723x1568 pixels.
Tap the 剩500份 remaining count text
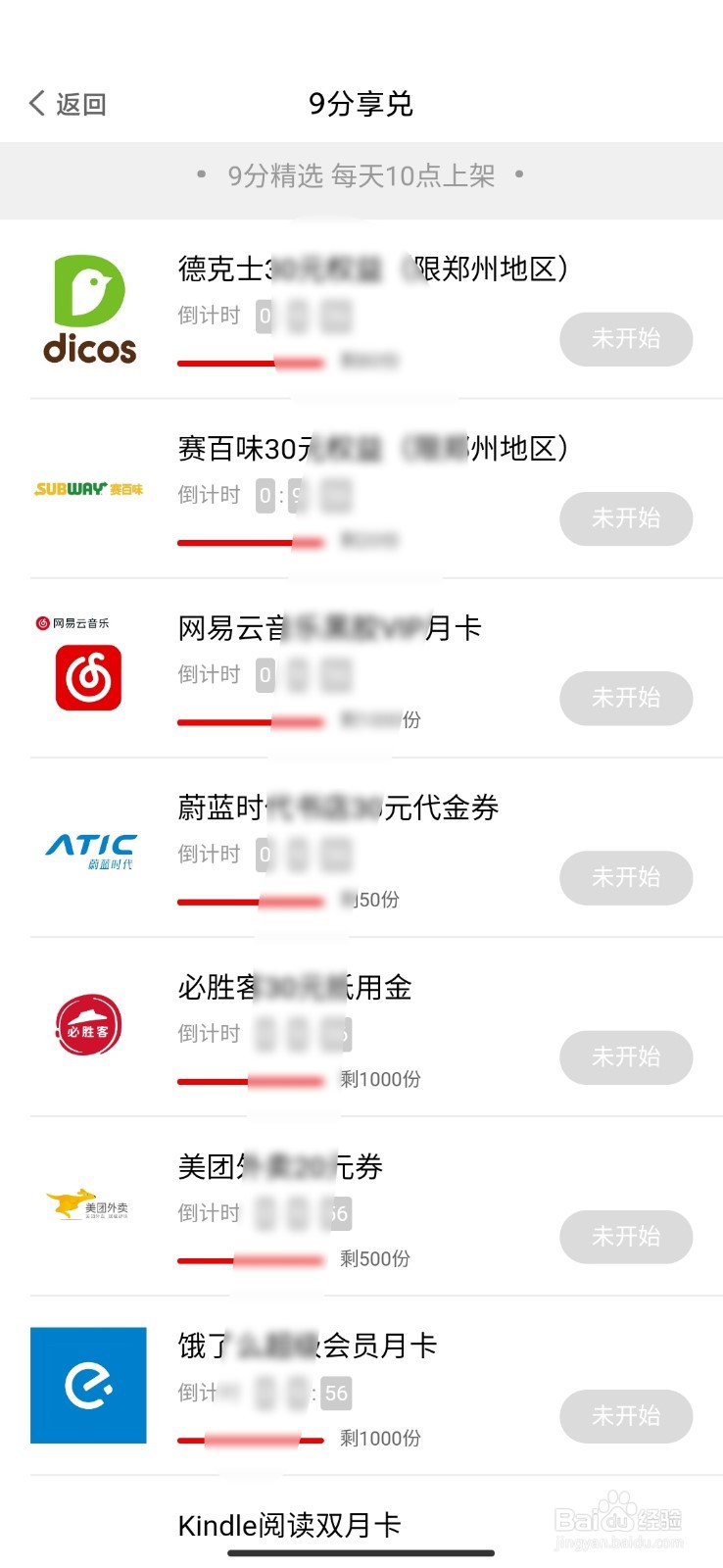coord(375,1259)
